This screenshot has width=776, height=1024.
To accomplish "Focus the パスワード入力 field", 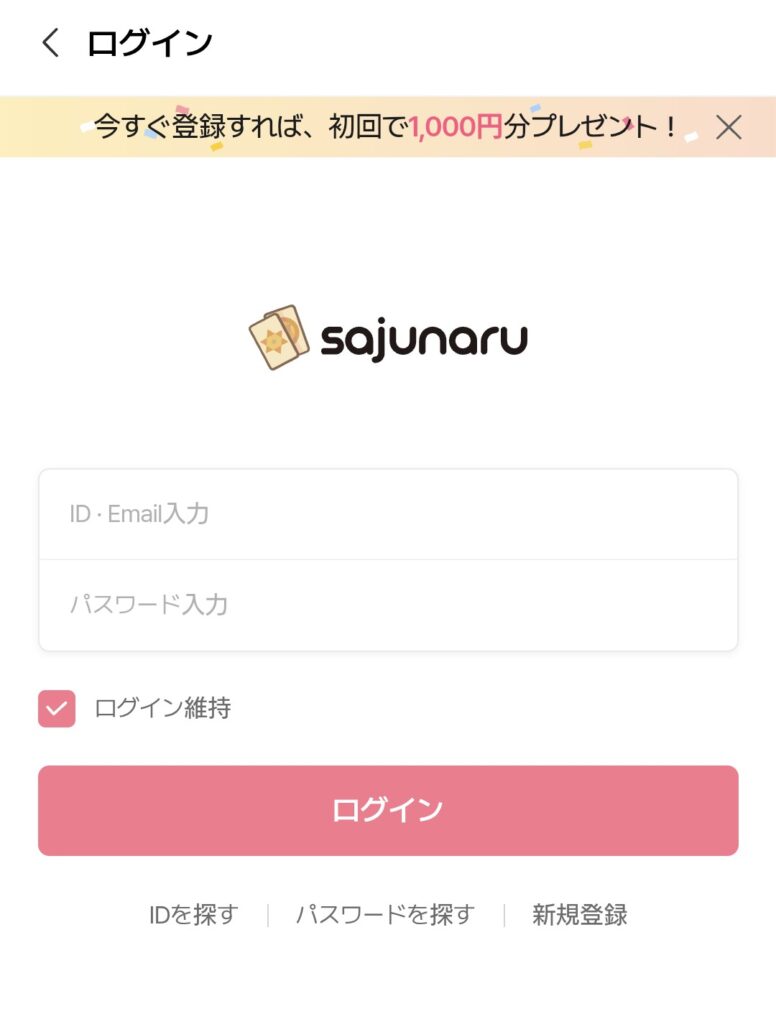I will [388, 604].
